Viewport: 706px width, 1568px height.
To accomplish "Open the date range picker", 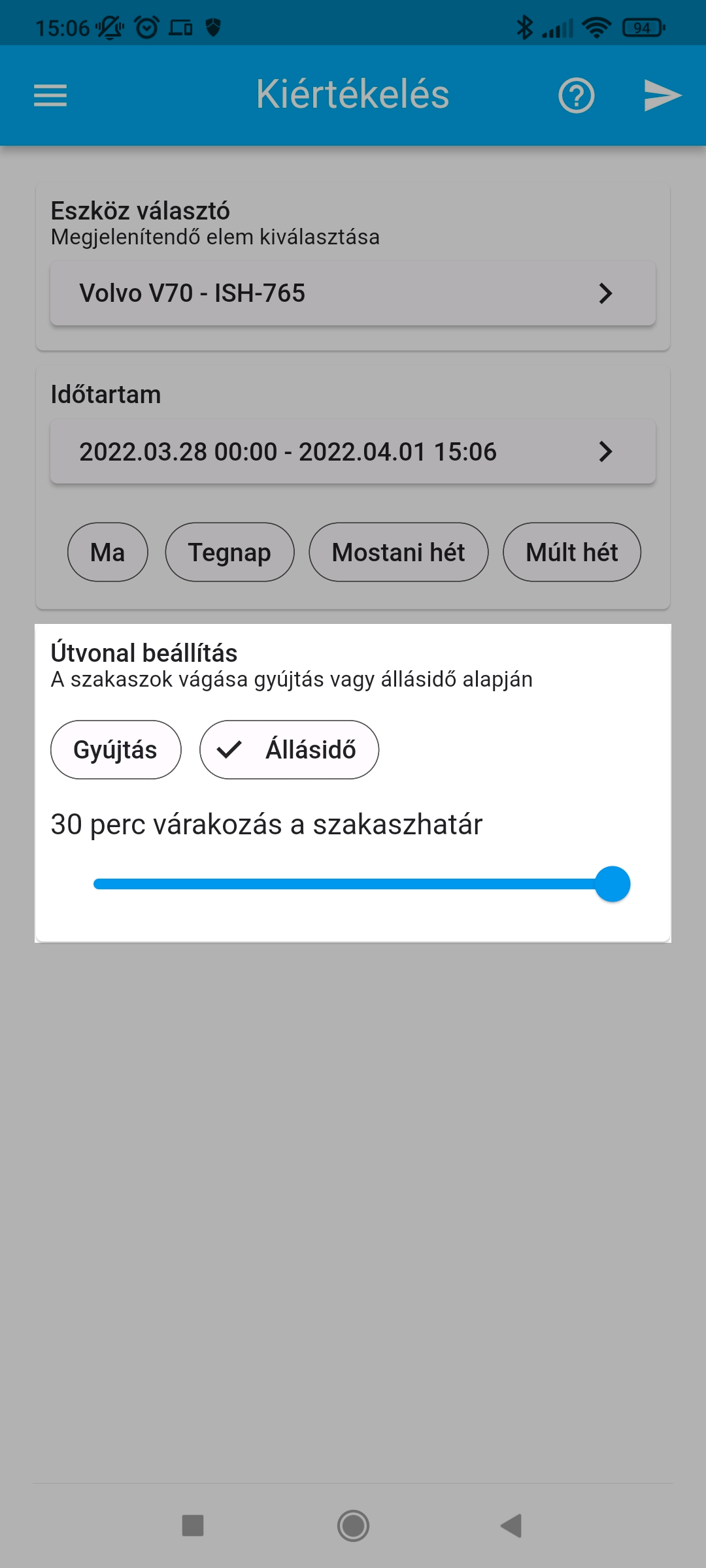I will coord(353,451).
